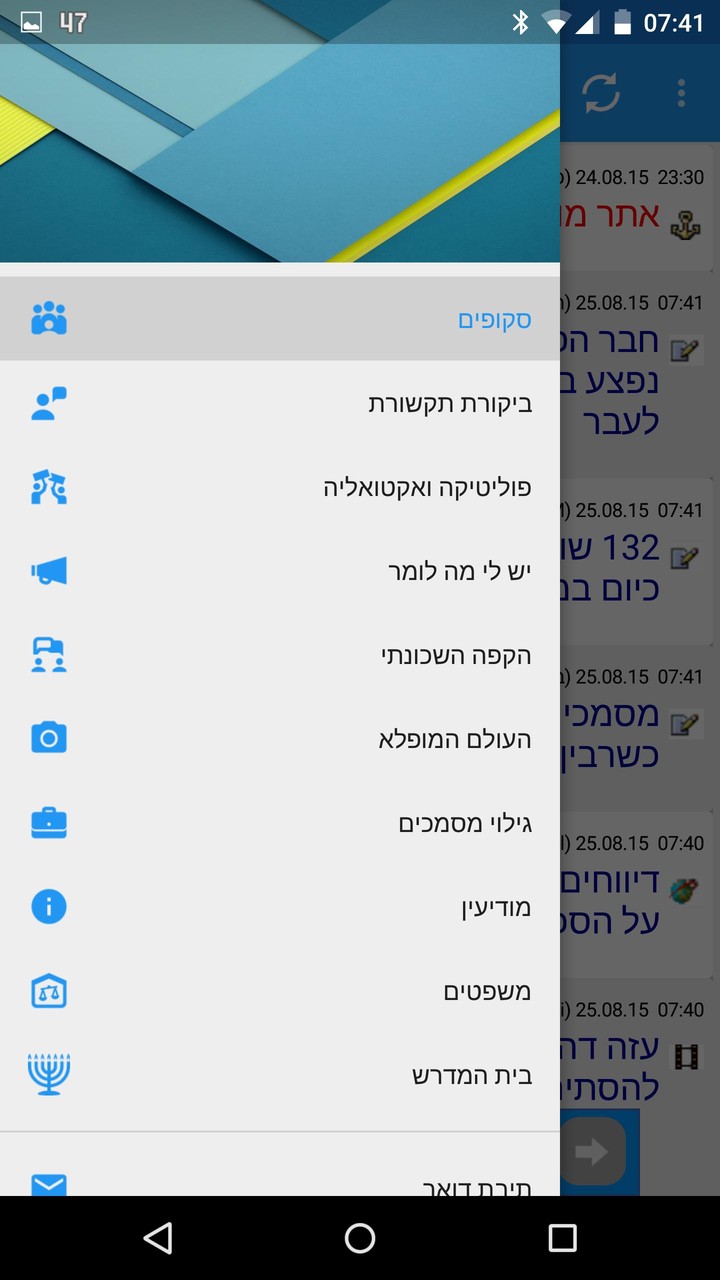Viewport: 720px width, 1280px height.
Task: Tap the edit-note icon on the 07:41 thread
Action: tap(686, 349)
